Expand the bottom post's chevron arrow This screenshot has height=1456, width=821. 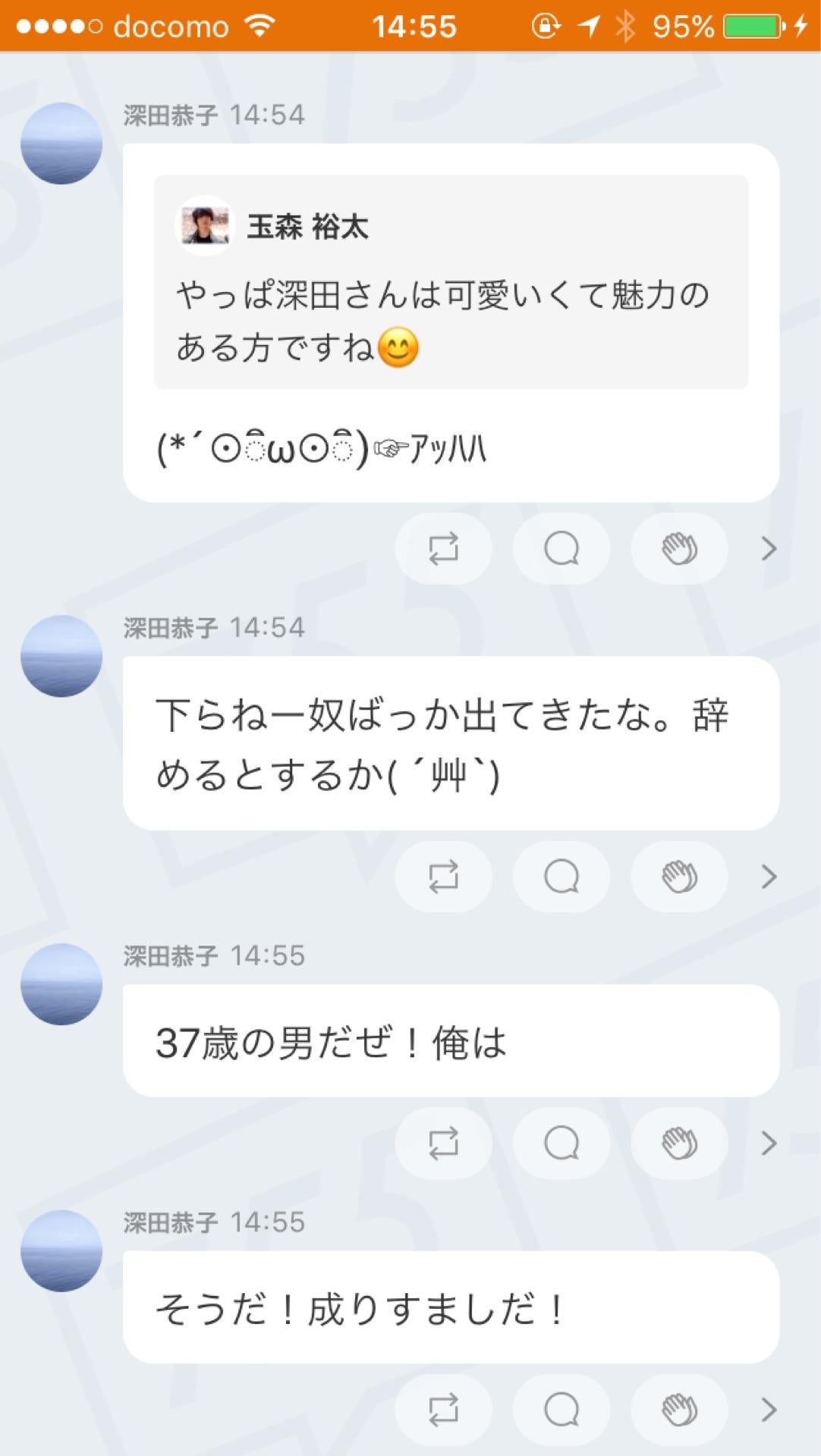click(771, 1410)
